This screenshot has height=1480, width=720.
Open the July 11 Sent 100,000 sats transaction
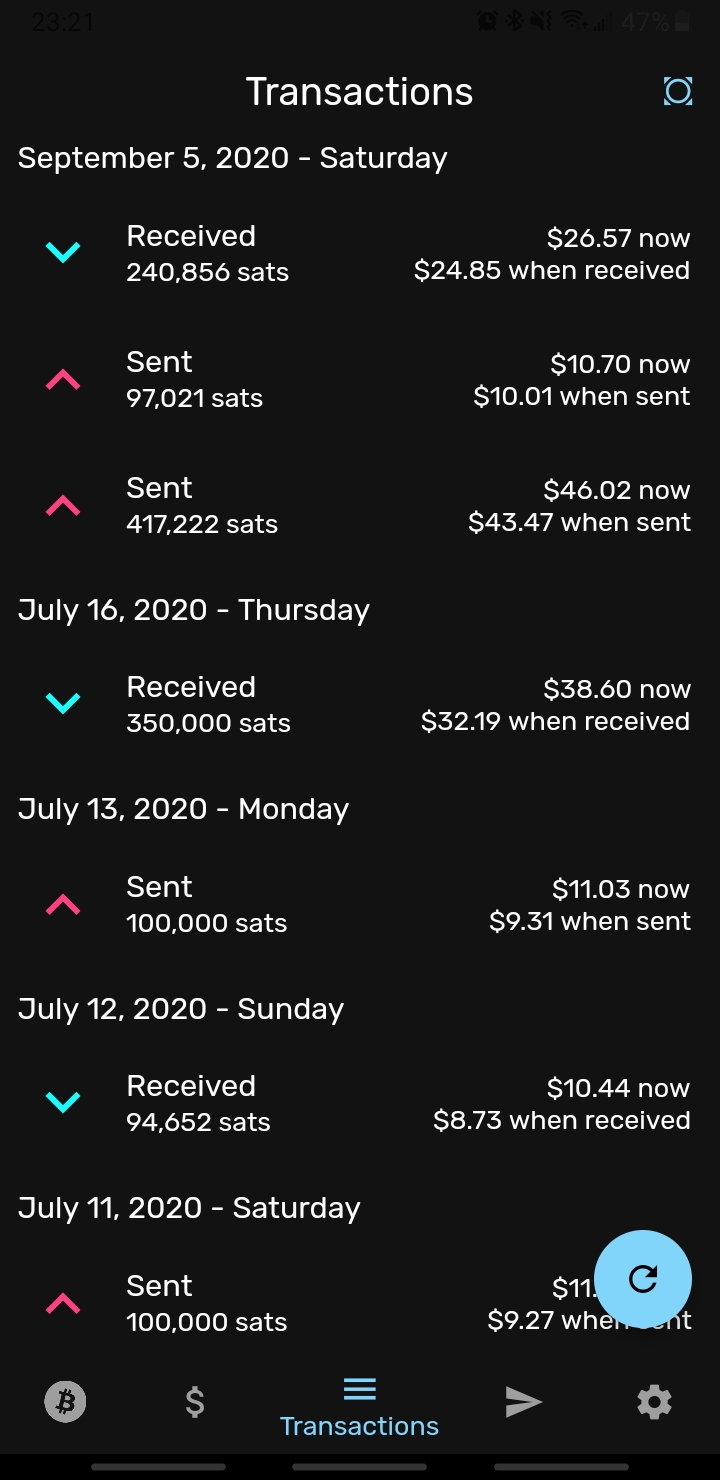click(x=300, y=1303)
